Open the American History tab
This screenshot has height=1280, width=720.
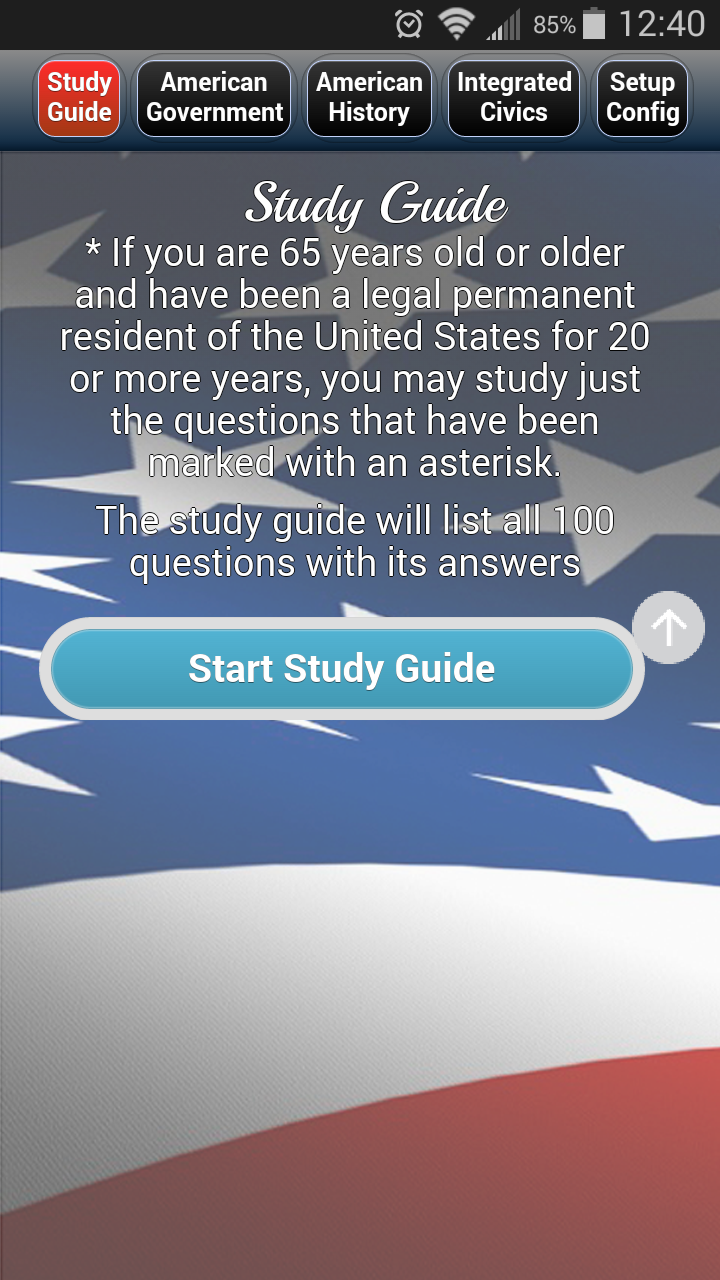[369, 97]
